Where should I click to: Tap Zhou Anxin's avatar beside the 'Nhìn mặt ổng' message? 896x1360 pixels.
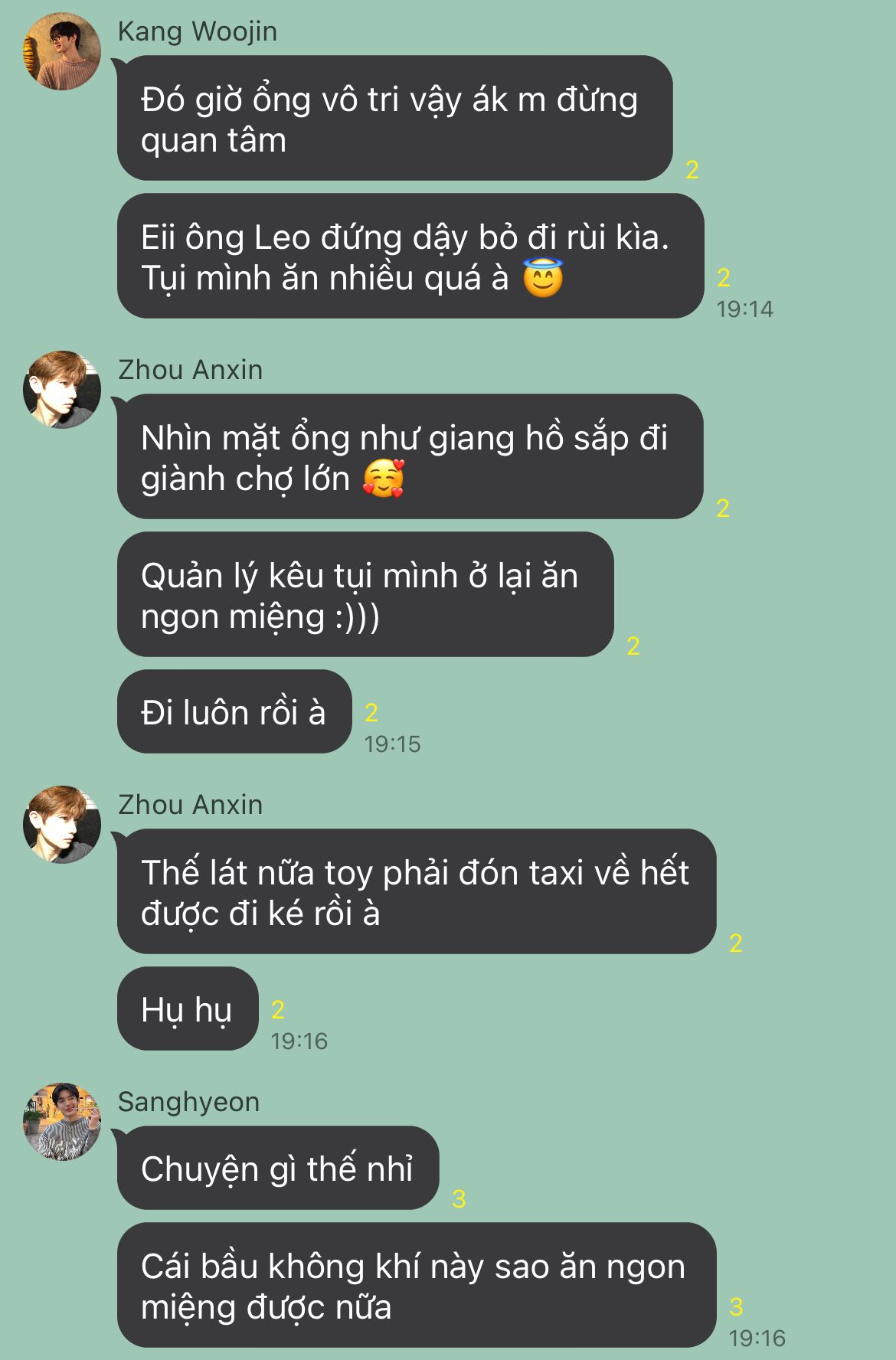(x=62, y=390)
